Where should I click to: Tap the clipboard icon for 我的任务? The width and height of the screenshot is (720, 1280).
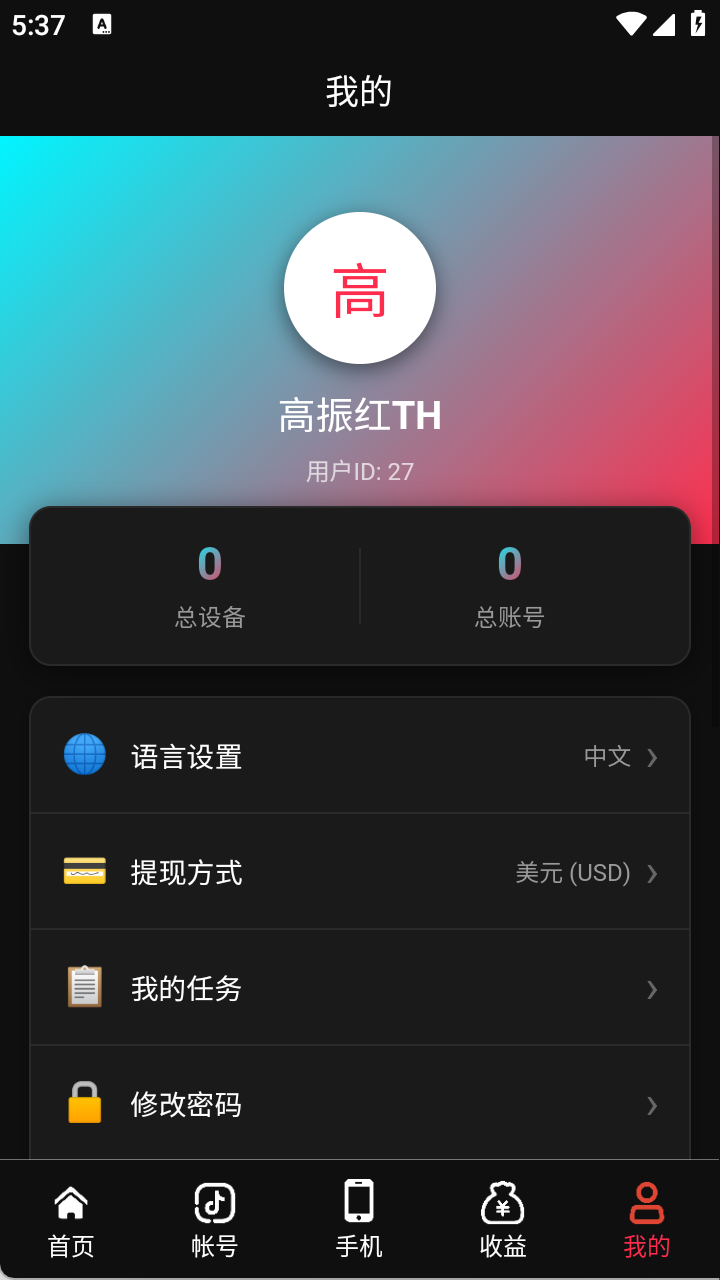click(84, 988)
